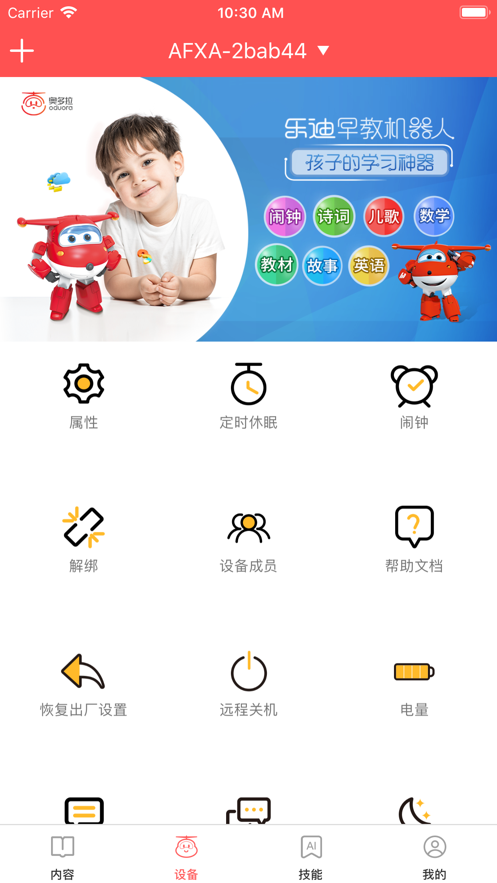Tap 远程关机 remote shutdown
Screen dimensions: 497x883
(248, 685)
